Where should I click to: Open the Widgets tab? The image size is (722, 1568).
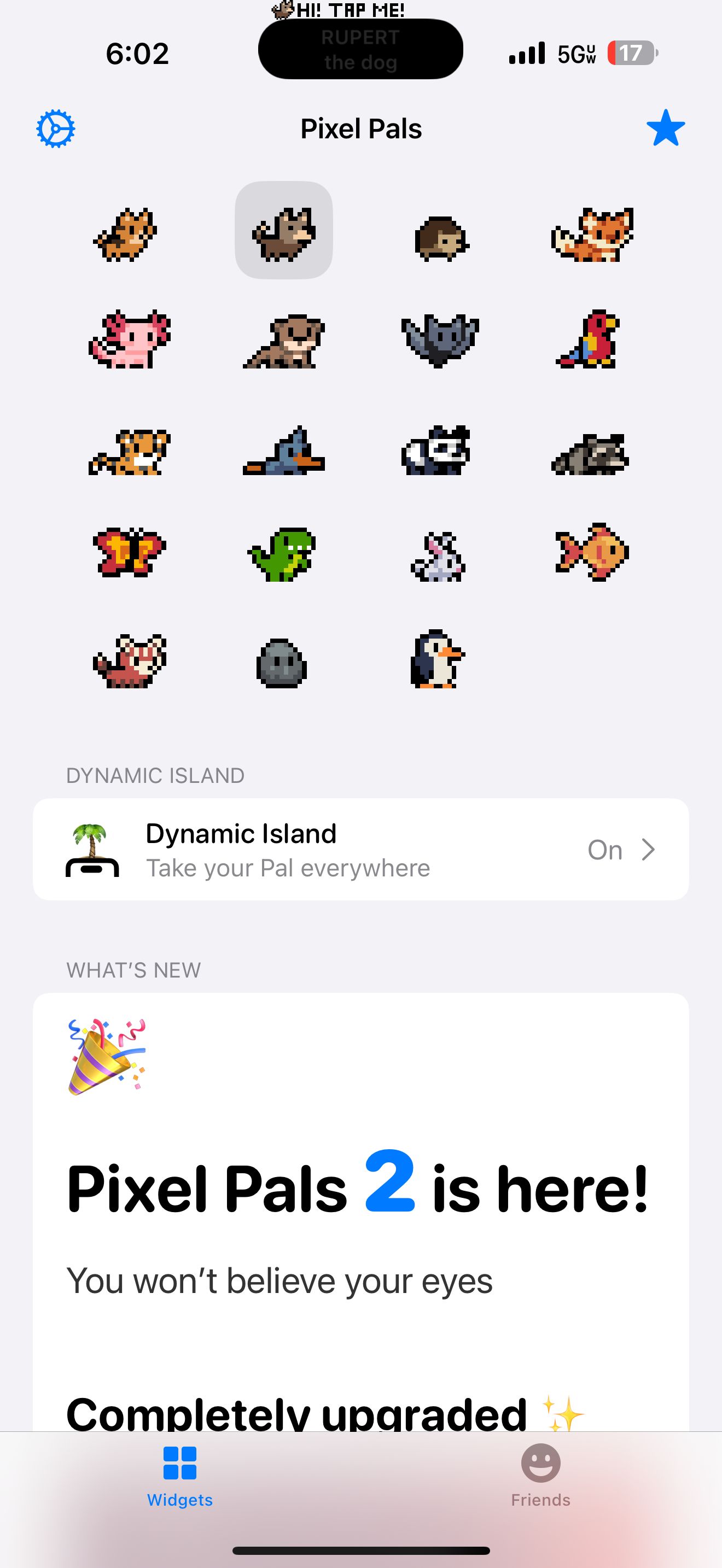pos(179,1473)
